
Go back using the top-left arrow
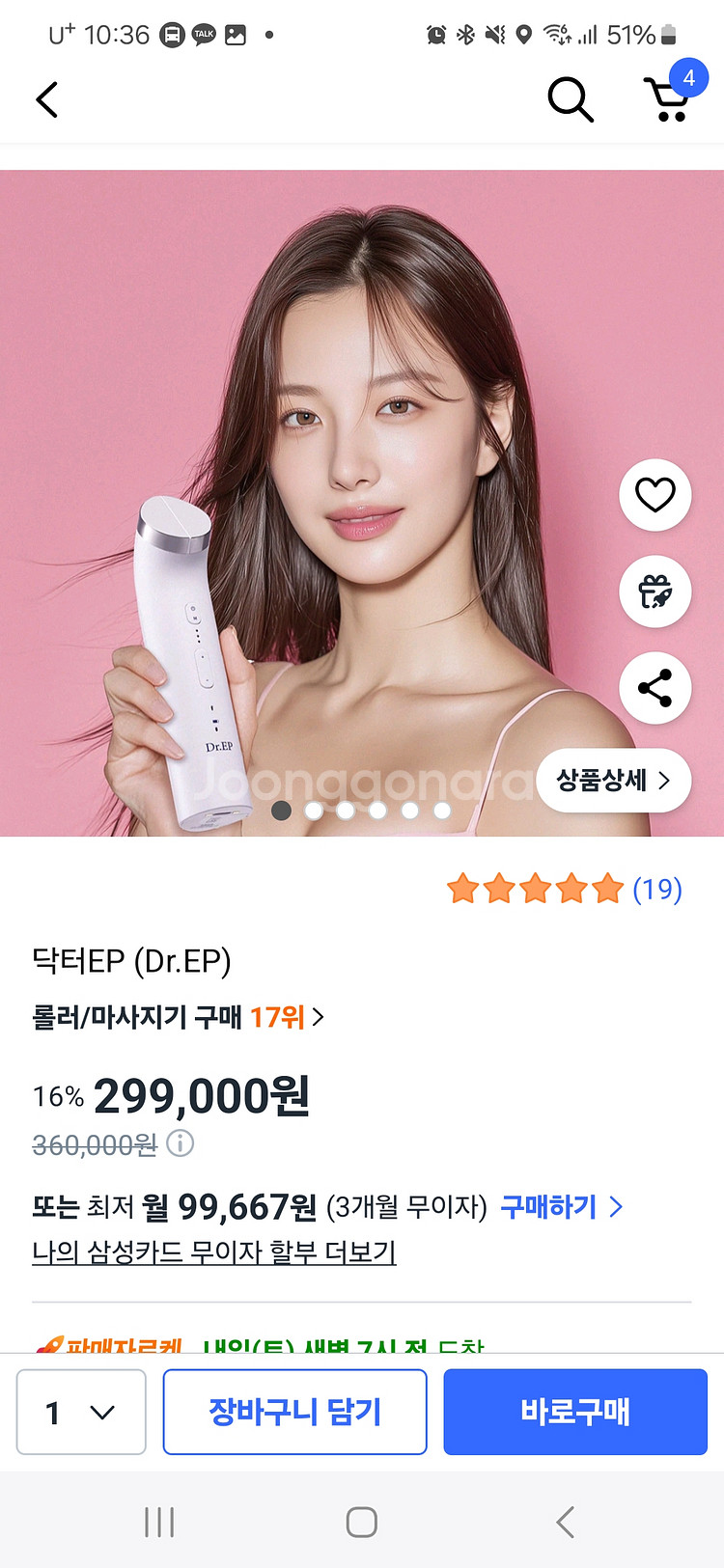point(46,99)
